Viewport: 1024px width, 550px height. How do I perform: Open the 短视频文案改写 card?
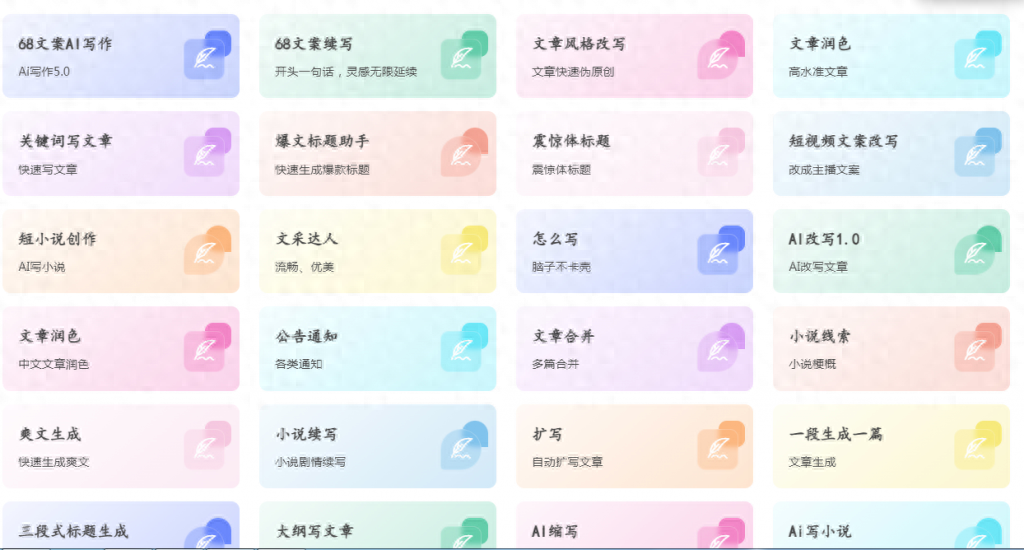pos(891,153)
